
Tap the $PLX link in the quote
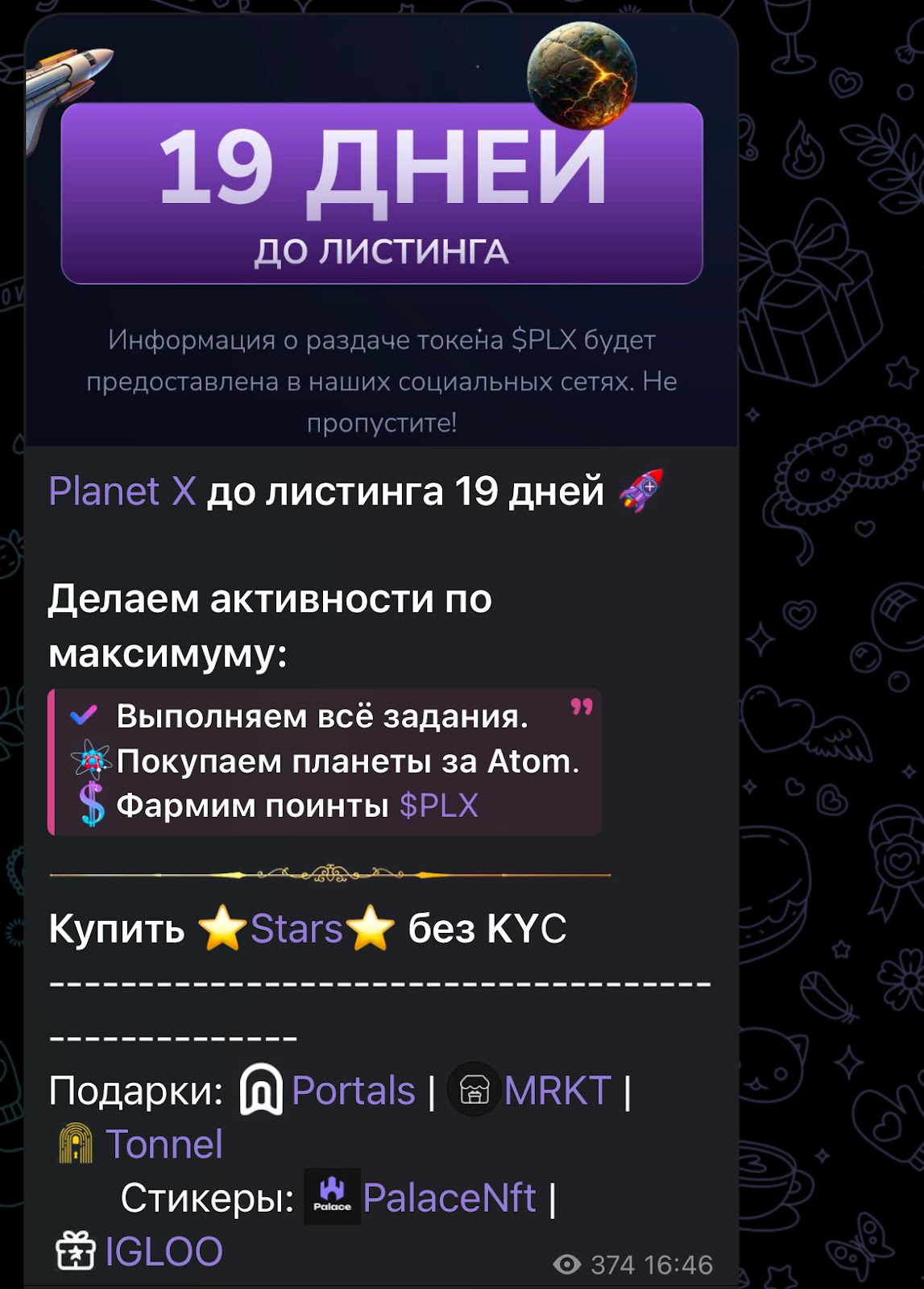coord(439,806)
